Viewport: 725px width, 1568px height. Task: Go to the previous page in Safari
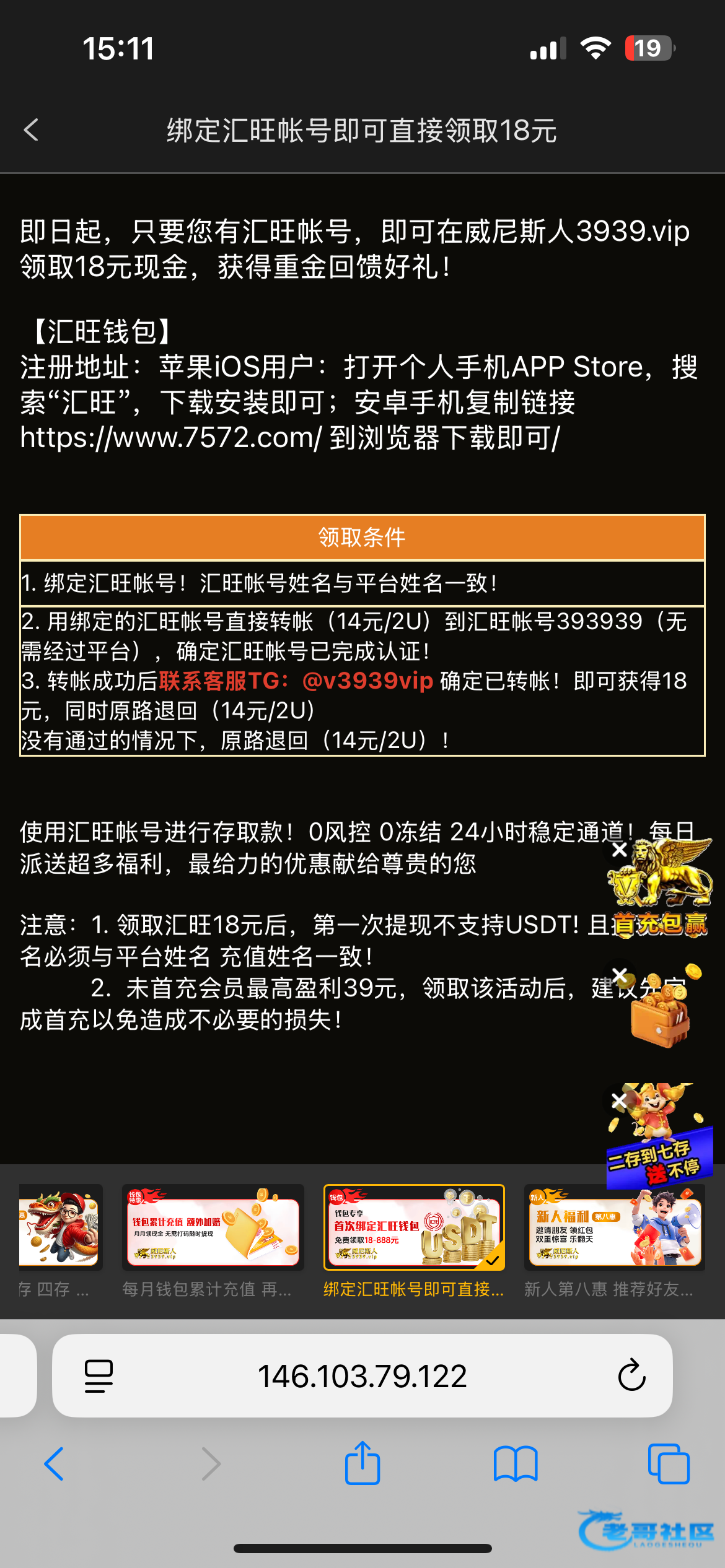coord(55,1464)
